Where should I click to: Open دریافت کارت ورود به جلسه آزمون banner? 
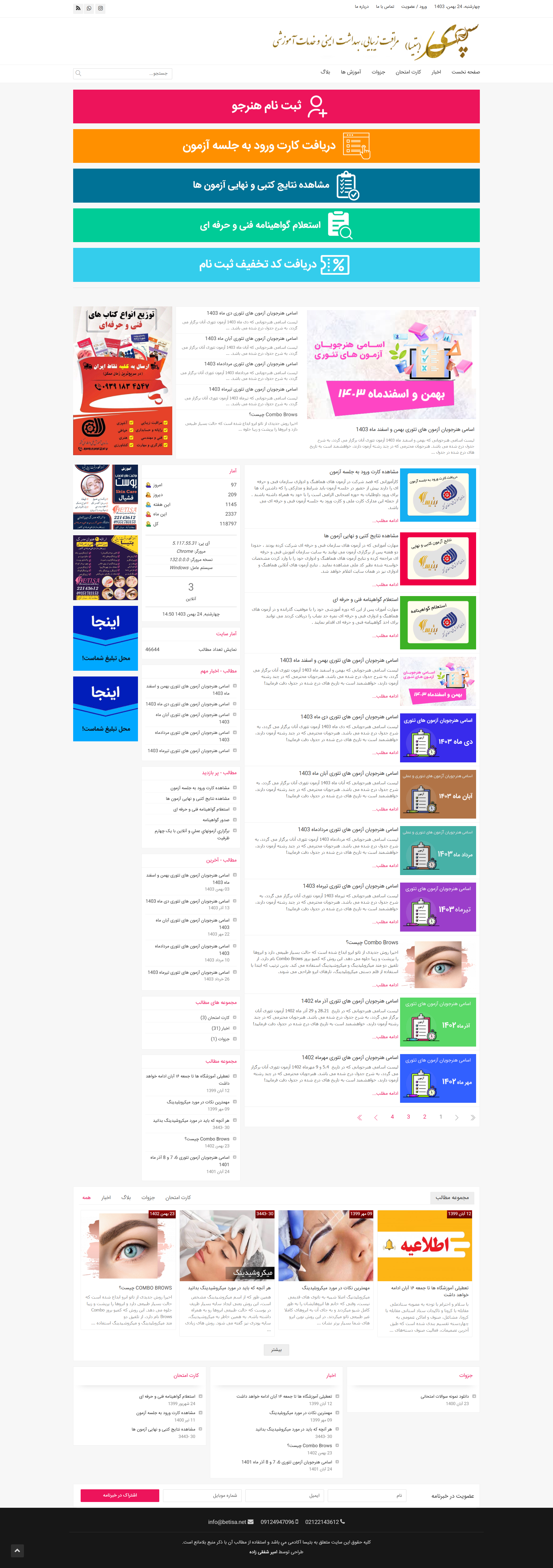tap(276, 146)
